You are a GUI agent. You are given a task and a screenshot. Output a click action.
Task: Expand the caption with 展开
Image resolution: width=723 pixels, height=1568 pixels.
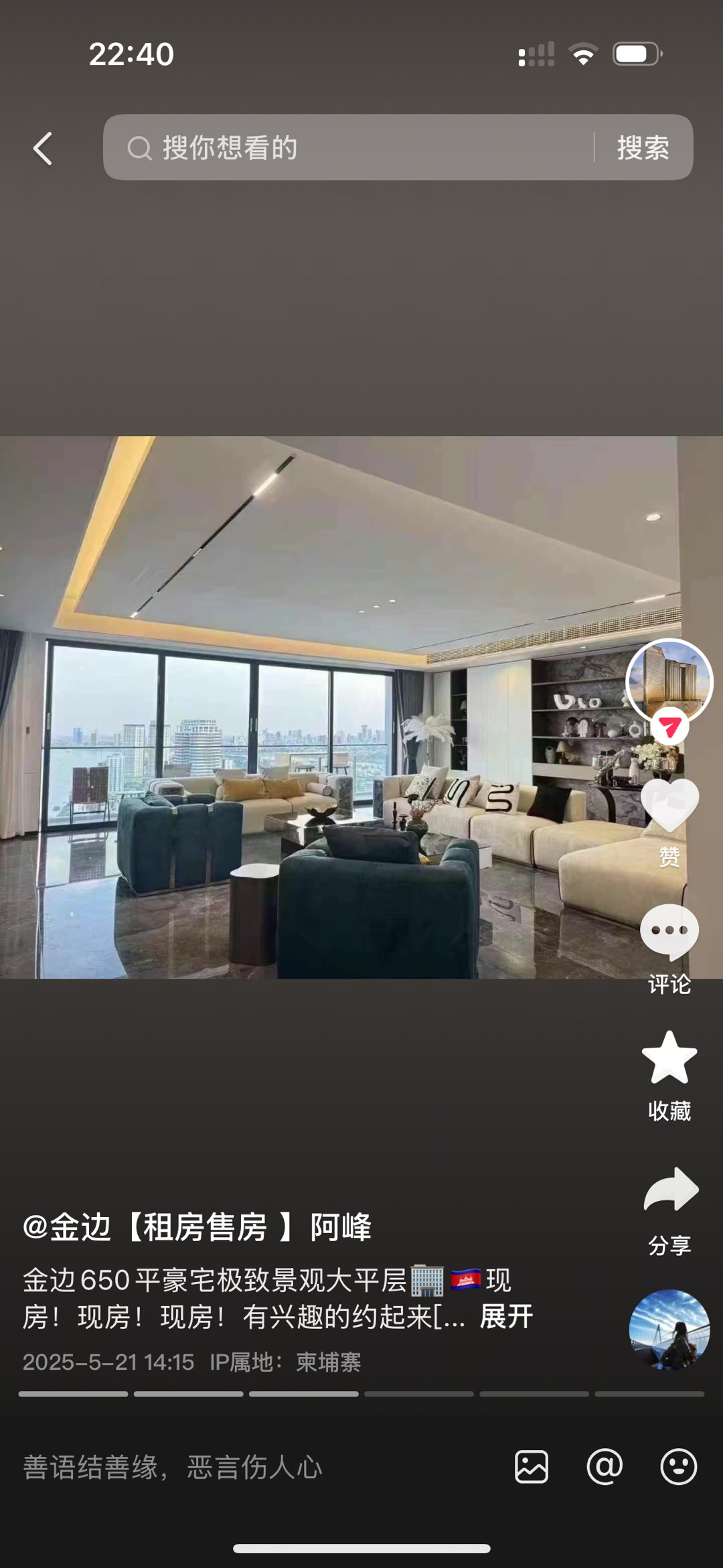click(506, 1317)
